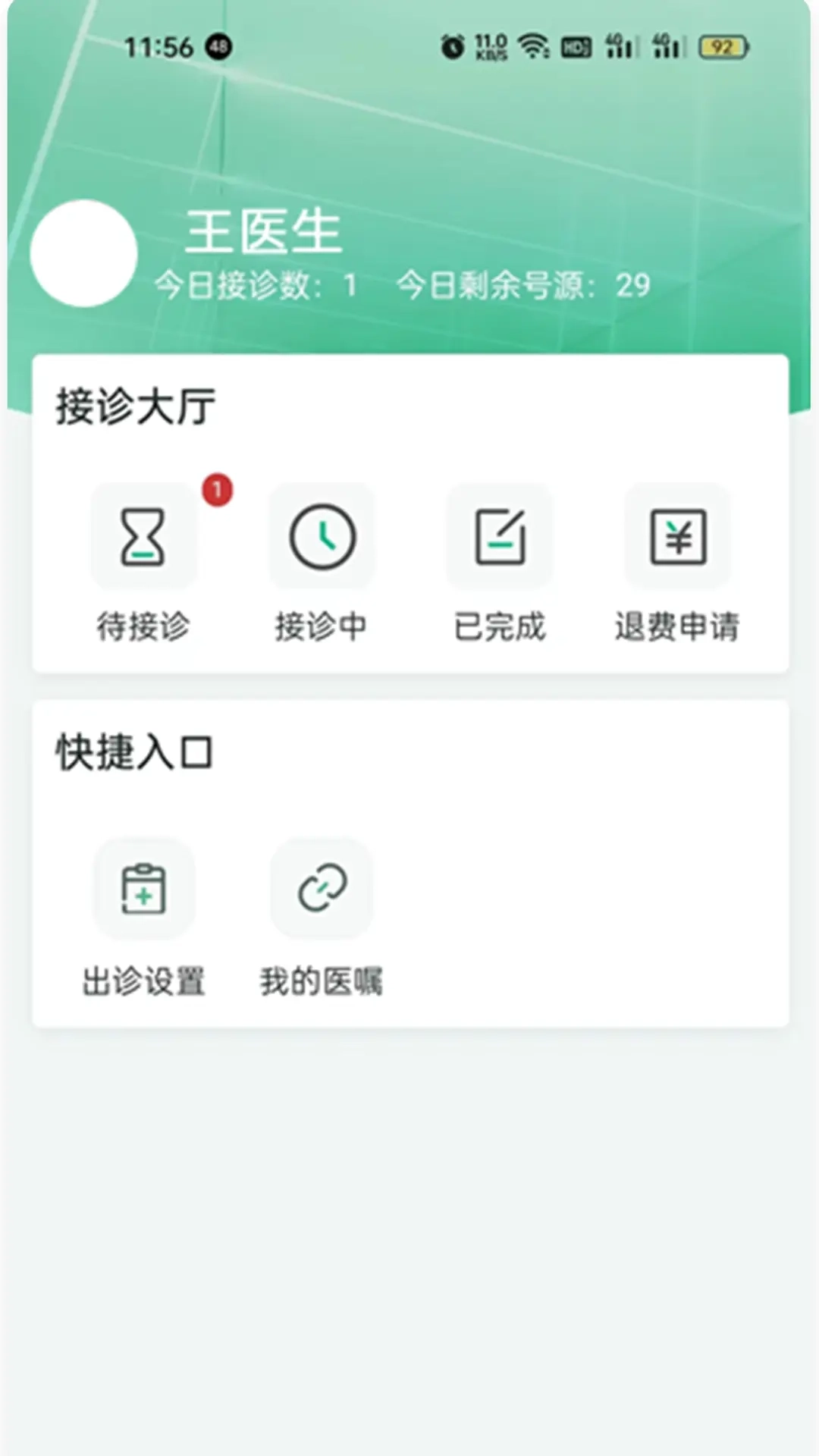Tap the clock time 11:56 in status bar
This screenshot has height=1456, width=819.
[x=159, y=47]
